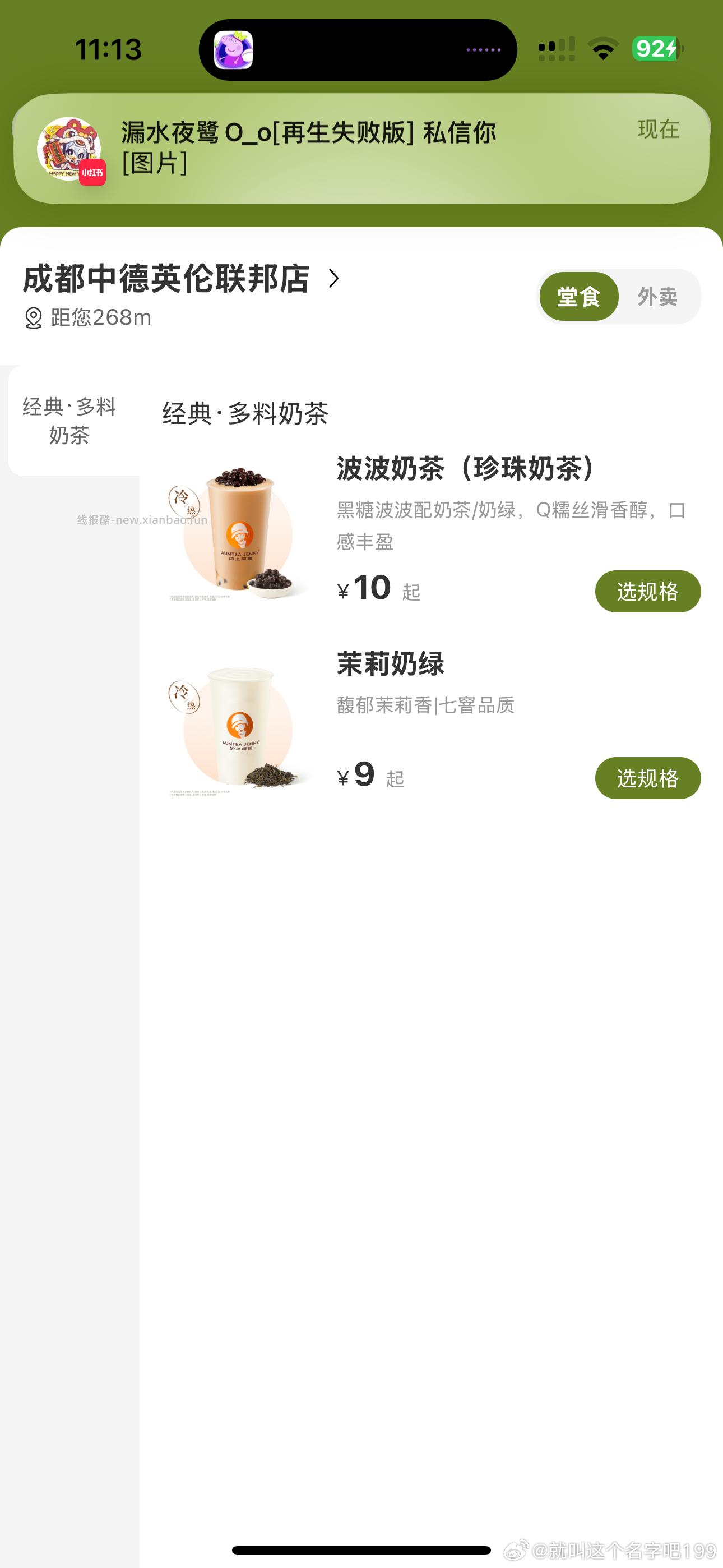
Task: Click the avatar in the notification banner
Action: click(x=69, y=149)
